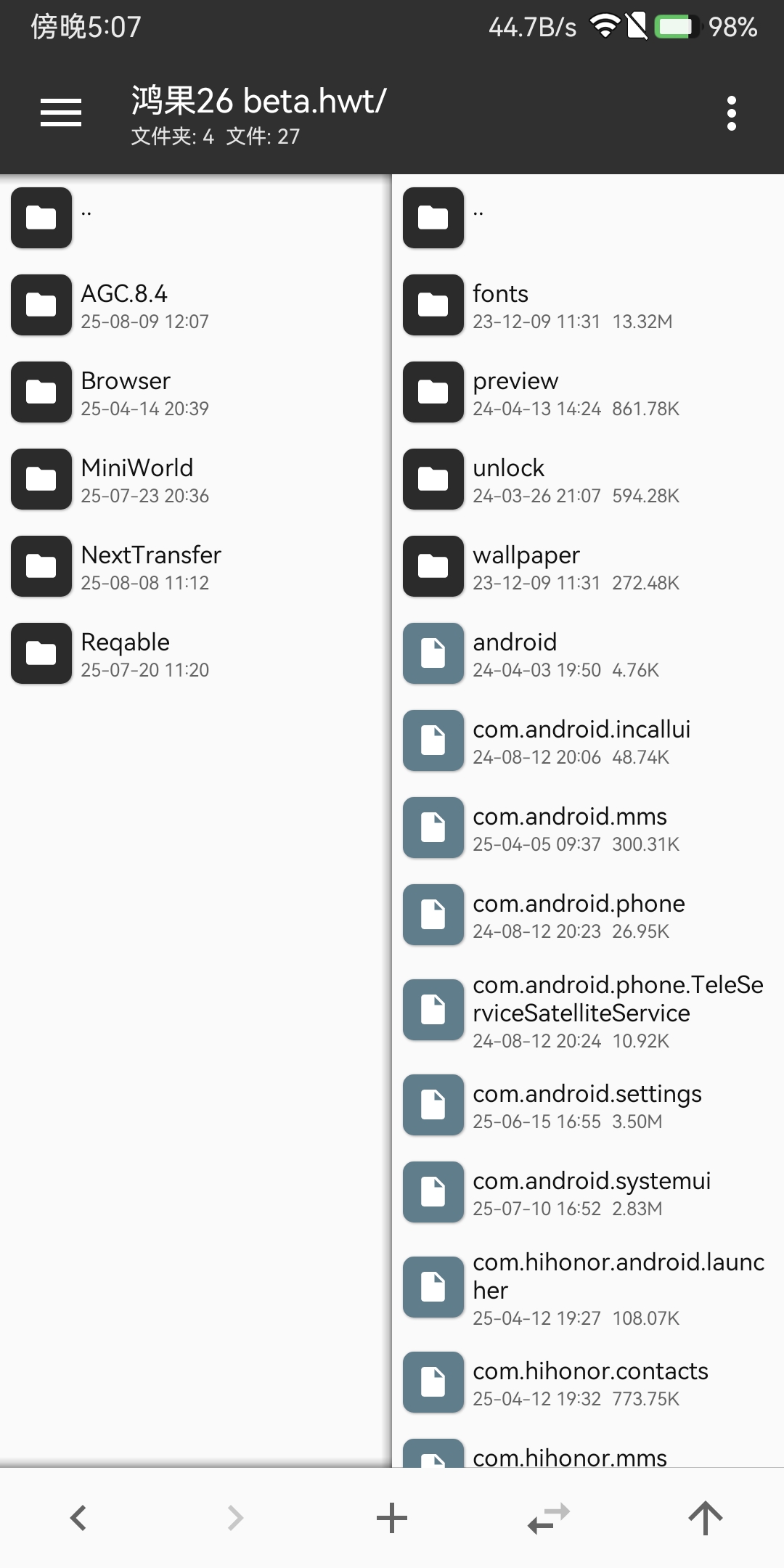The height and width of the screenshot is (1568, 784).
Task: Swap panes with the exchange arrows
Action: (549, 1517)
